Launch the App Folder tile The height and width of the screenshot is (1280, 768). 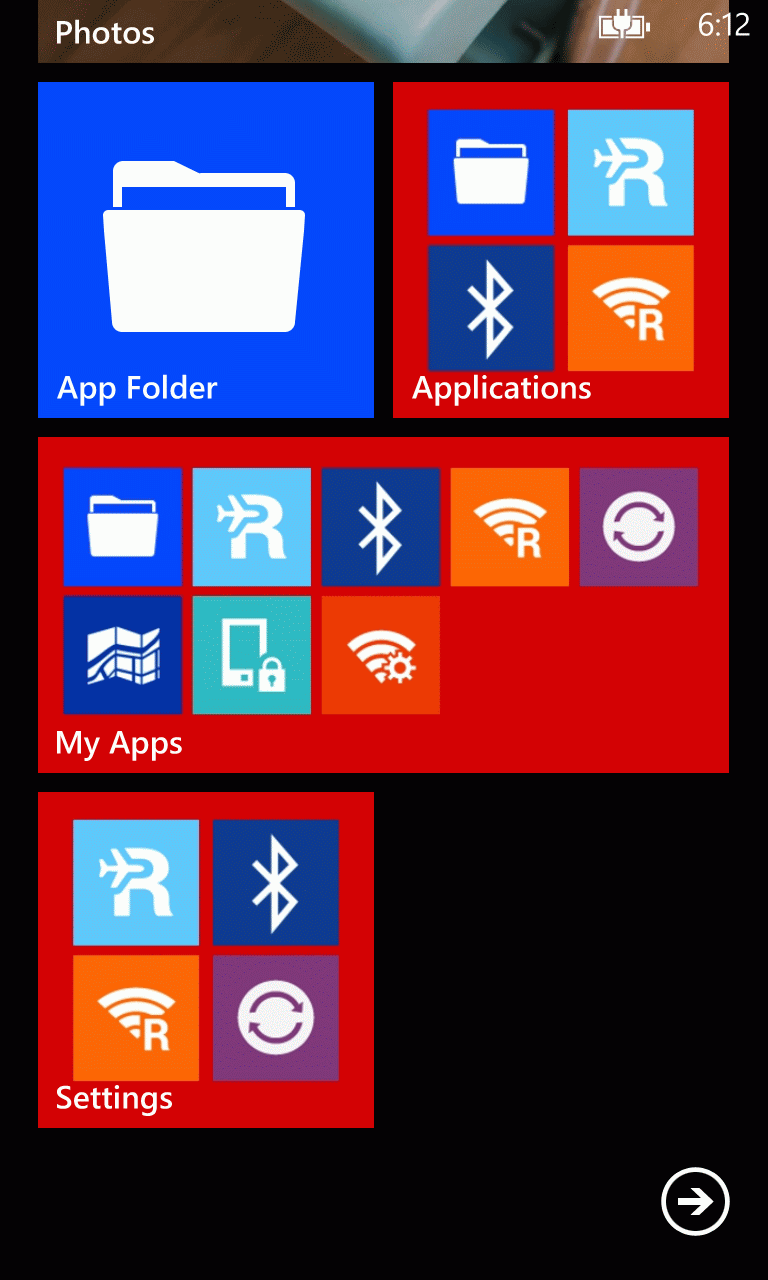click(x=206, y=250)
